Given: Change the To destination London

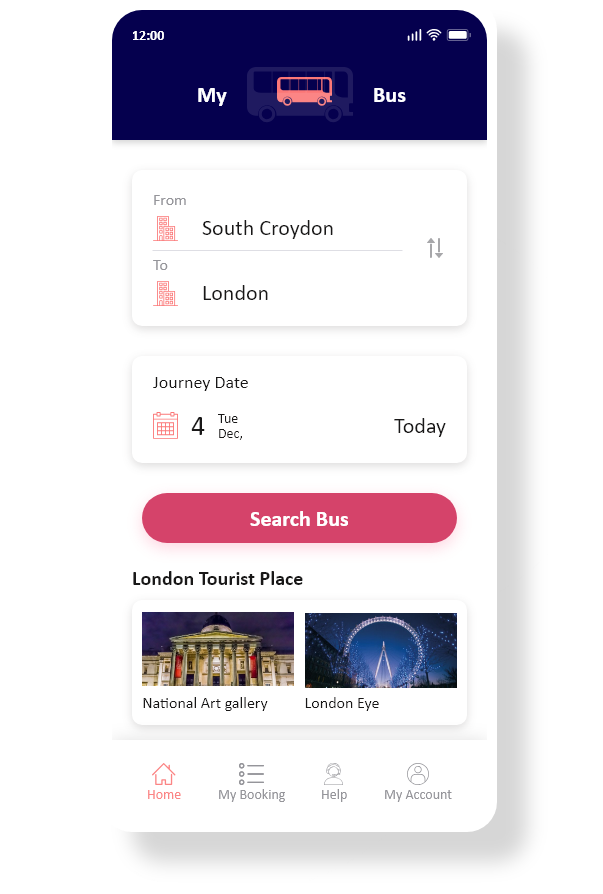Looking at the screenshot, I should pyautogui.click(x=236, y=294).
